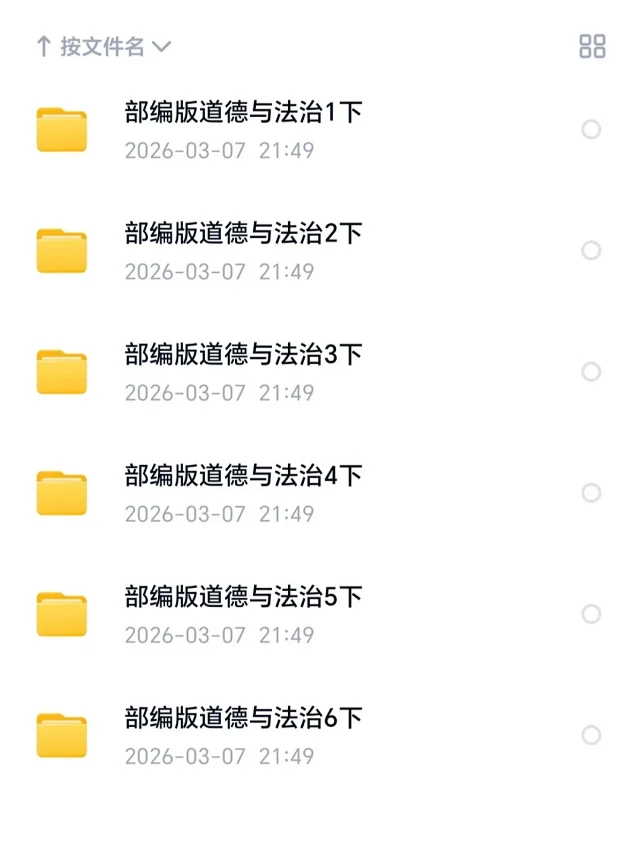Select the 部编版道德与法治1下 folder circle

click(591, 129)
